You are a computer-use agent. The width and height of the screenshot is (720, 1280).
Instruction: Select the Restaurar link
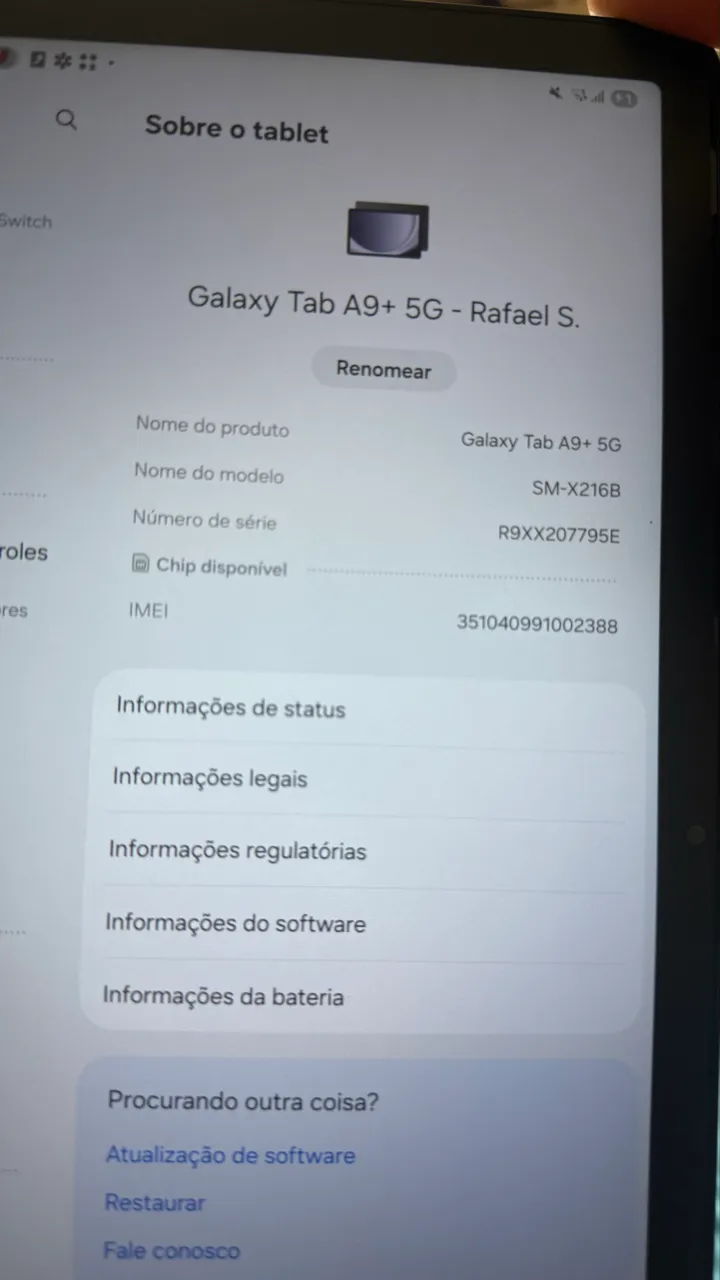coord(155,1203)
